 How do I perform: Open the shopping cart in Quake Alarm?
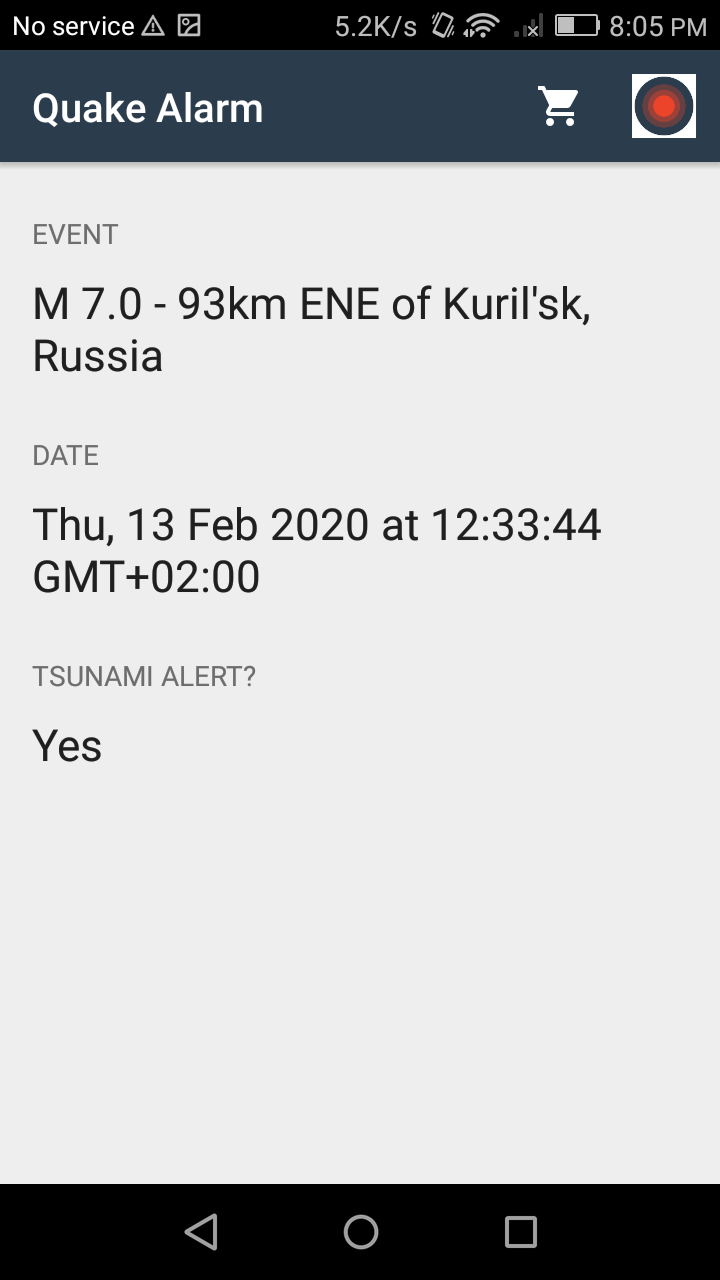coord(559,105)
